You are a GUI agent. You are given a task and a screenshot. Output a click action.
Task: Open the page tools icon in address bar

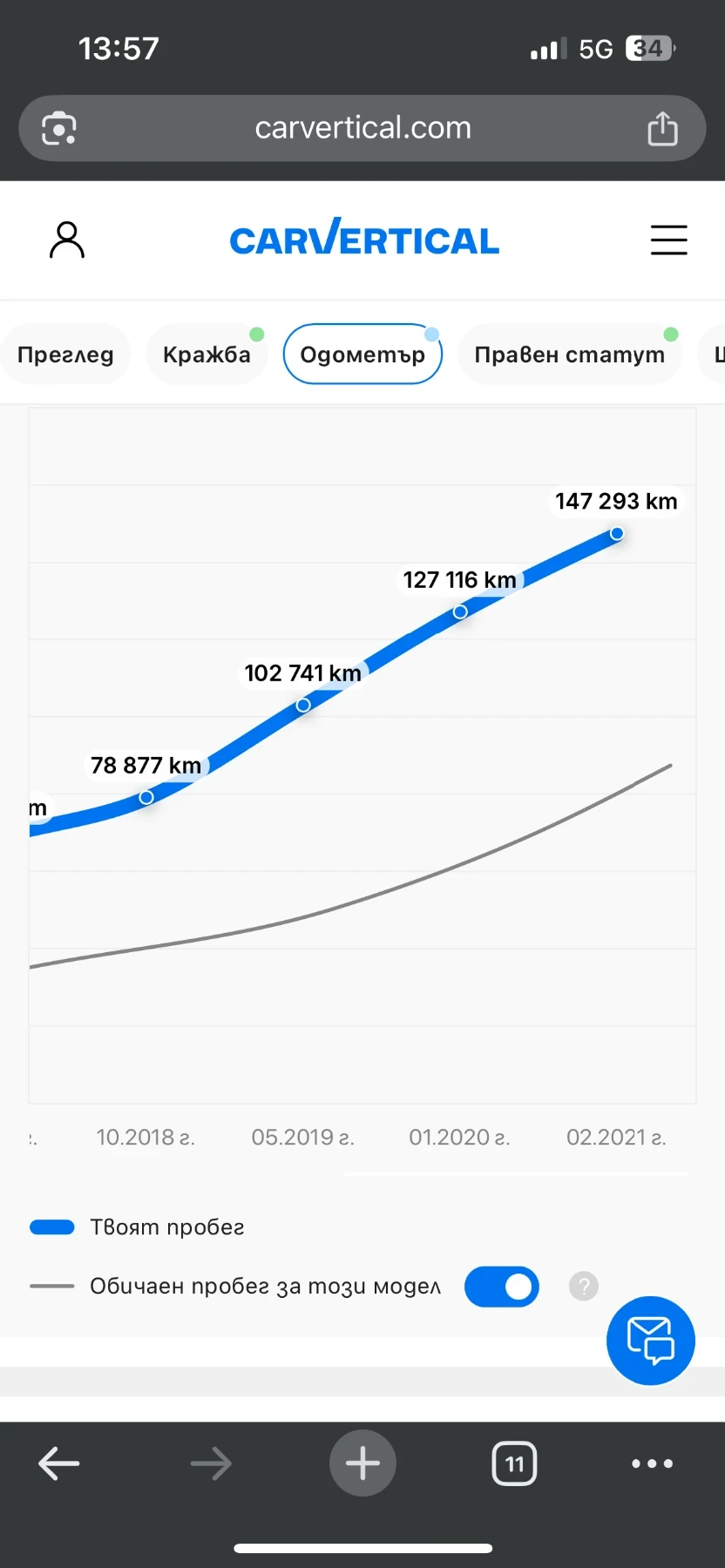tap(59, 128)
